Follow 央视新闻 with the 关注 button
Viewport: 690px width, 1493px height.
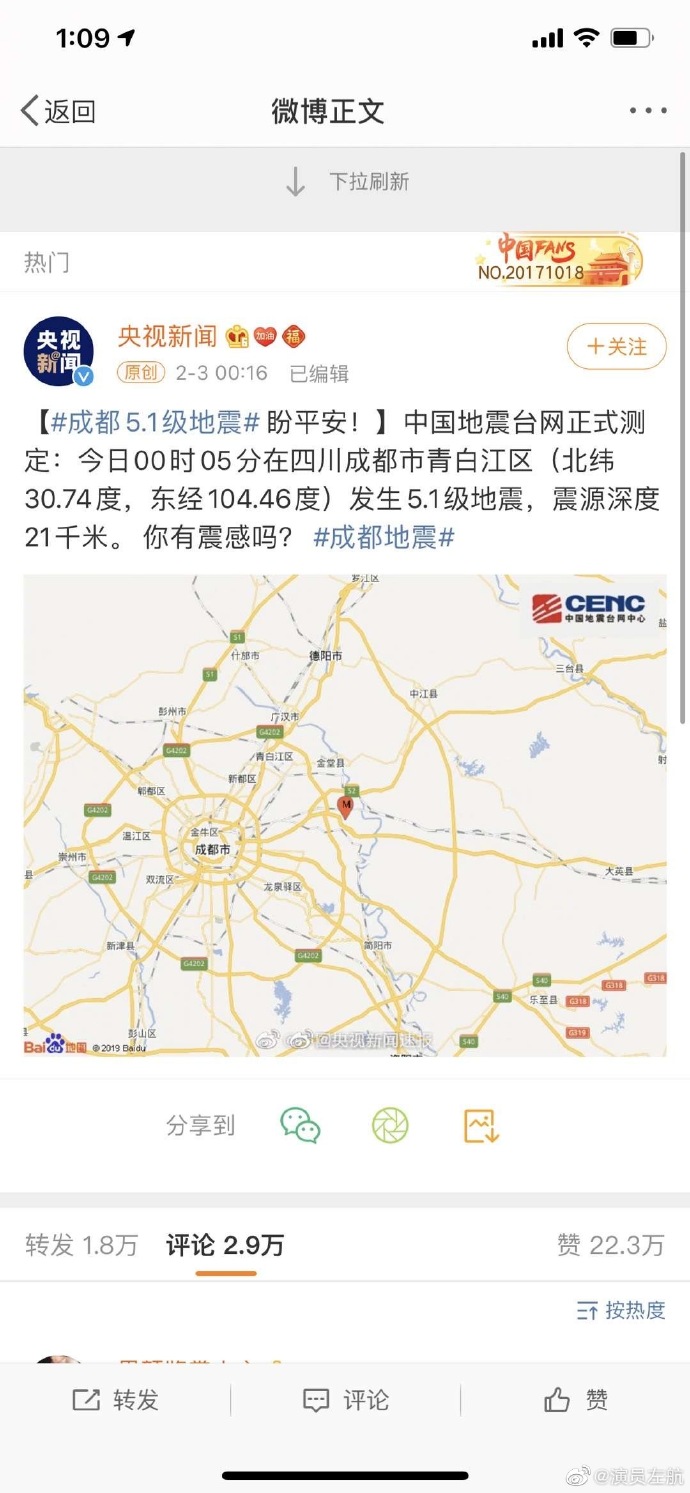coord(616,347)
